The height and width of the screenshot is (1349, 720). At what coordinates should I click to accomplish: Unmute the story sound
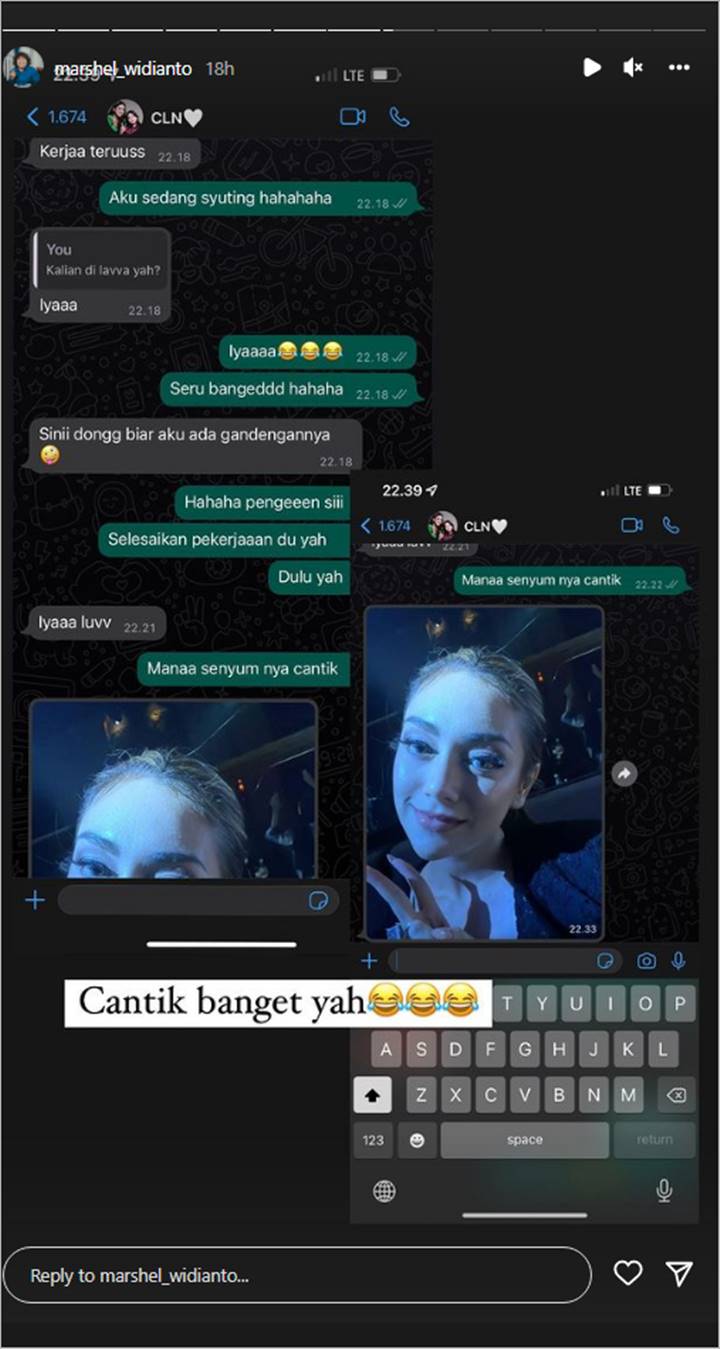tap(633, 67)
